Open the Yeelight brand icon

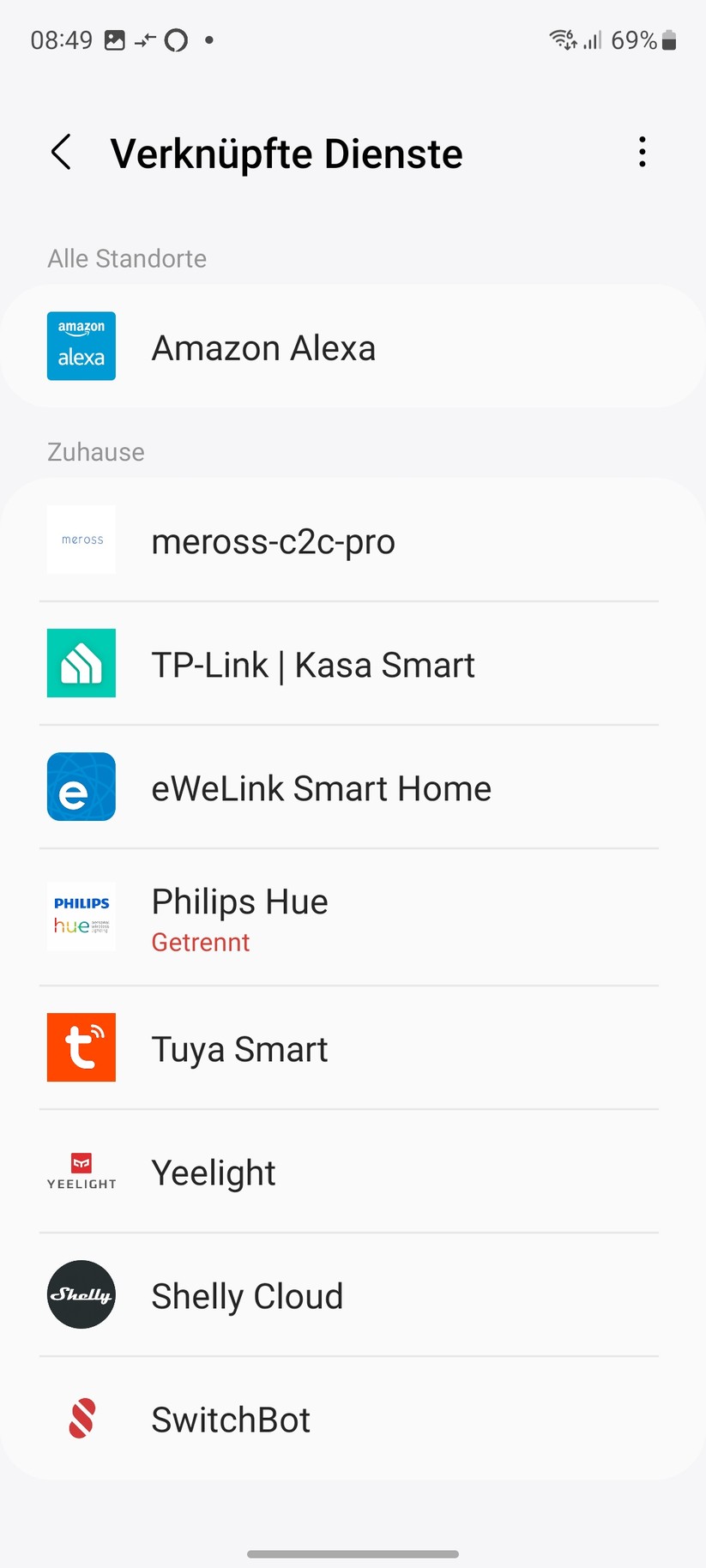[x=81, y=1171]
